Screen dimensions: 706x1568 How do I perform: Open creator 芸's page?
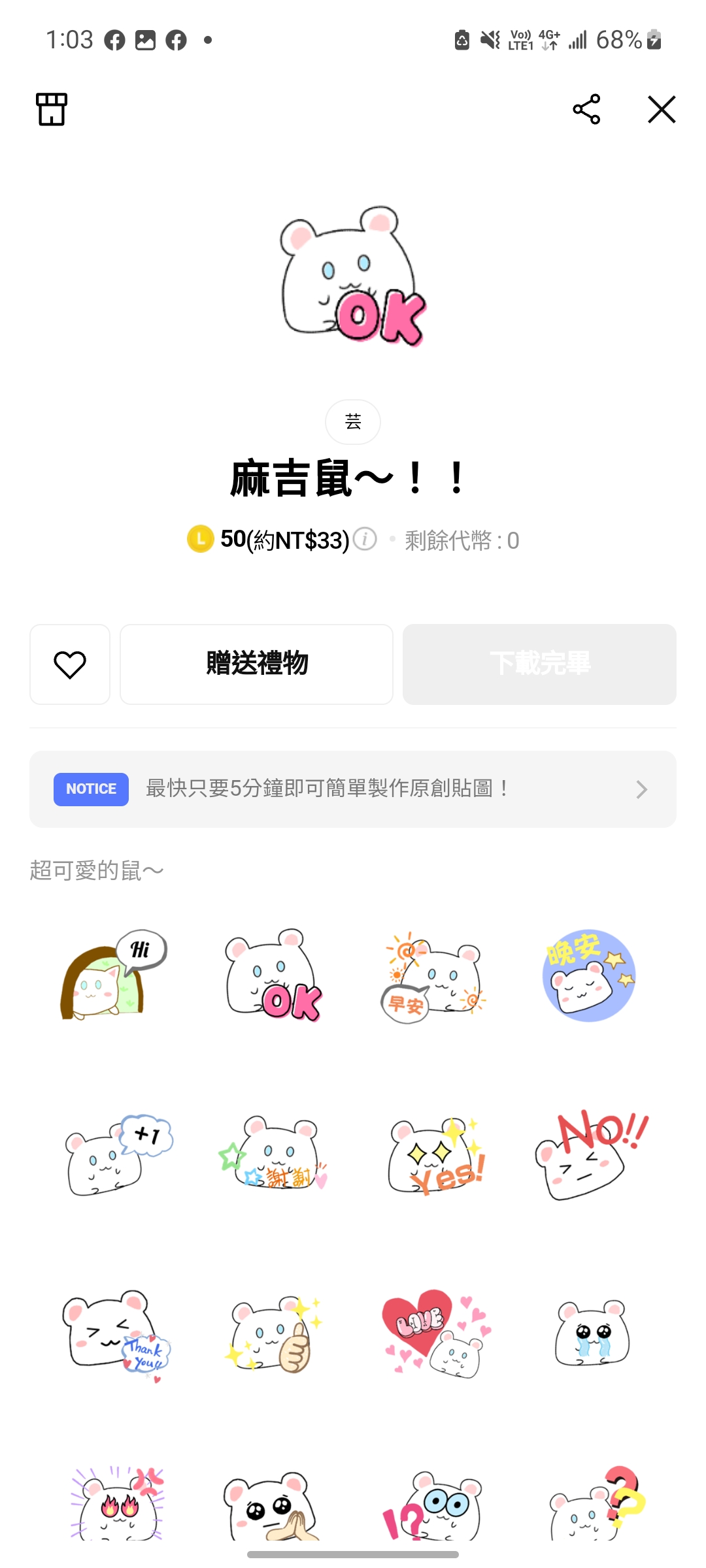pos(353,421)
